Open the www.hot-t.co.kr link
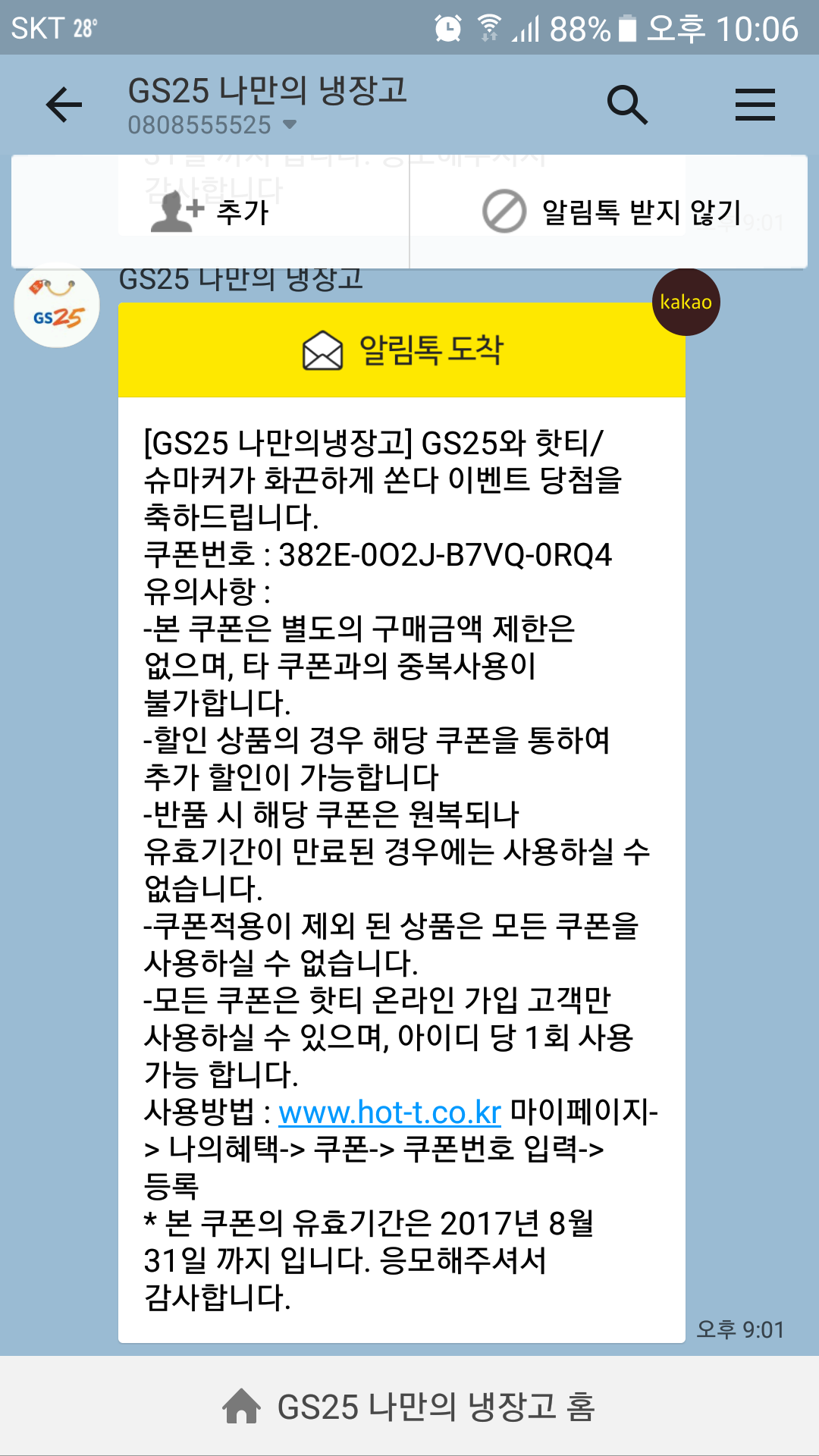This screenshot has height=1456, width=819. (390, 1112)
